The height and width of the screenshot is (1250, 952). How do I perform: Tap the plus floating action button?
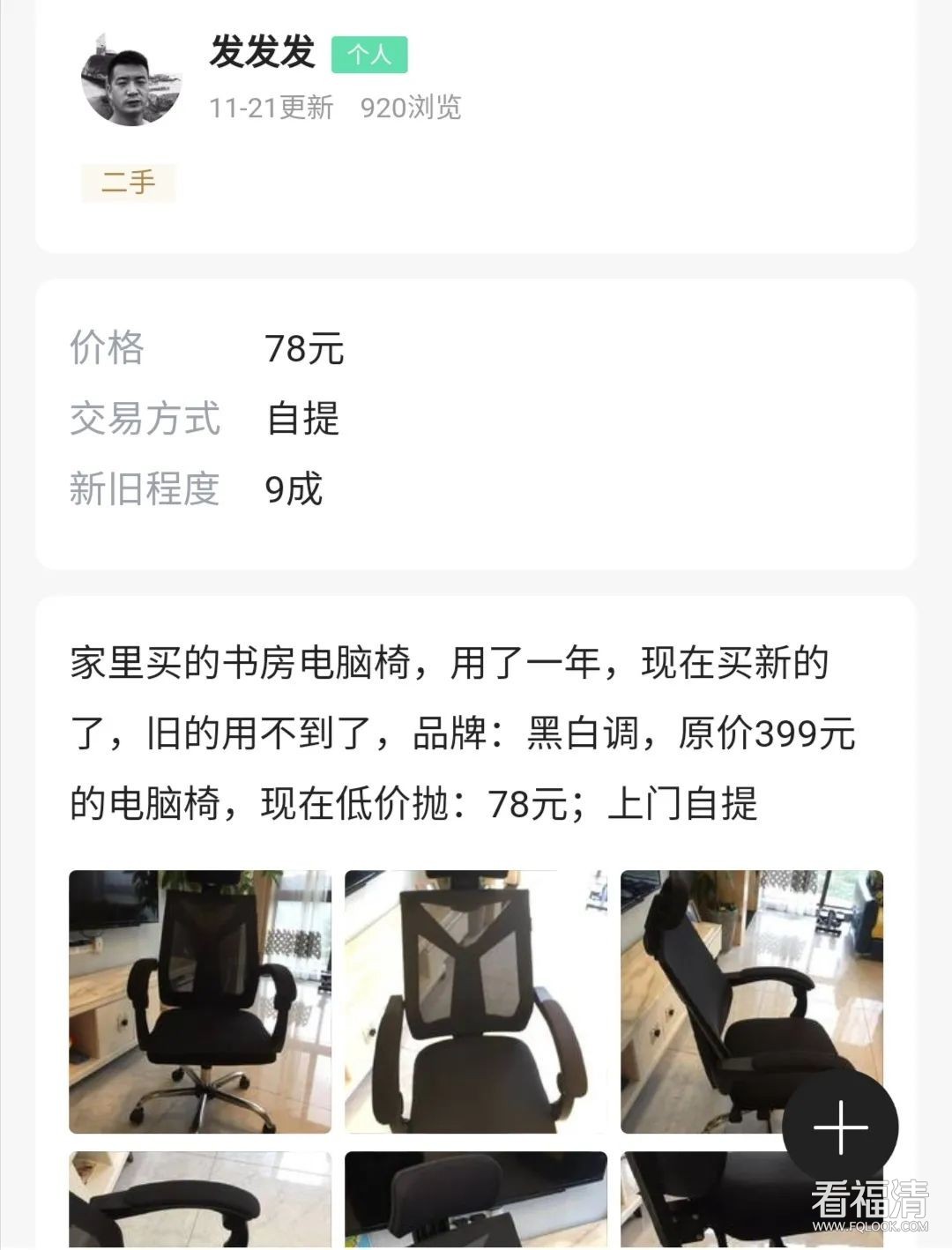pyautogui.click(x=840, y=1127)
